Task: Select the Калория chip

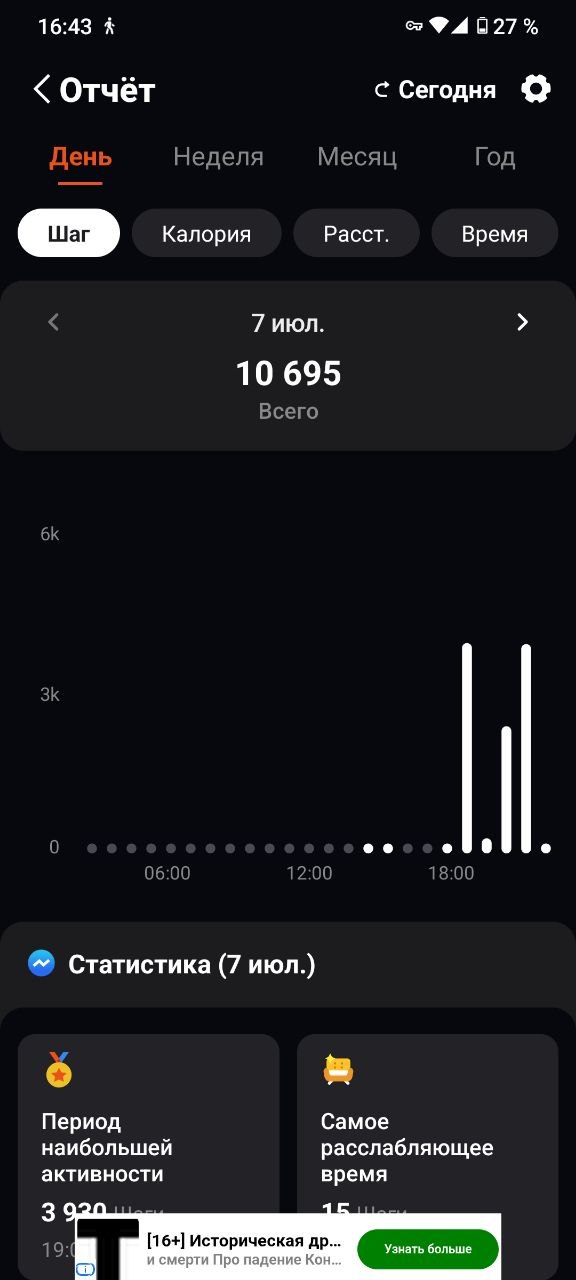Action: tap(206, 234)
